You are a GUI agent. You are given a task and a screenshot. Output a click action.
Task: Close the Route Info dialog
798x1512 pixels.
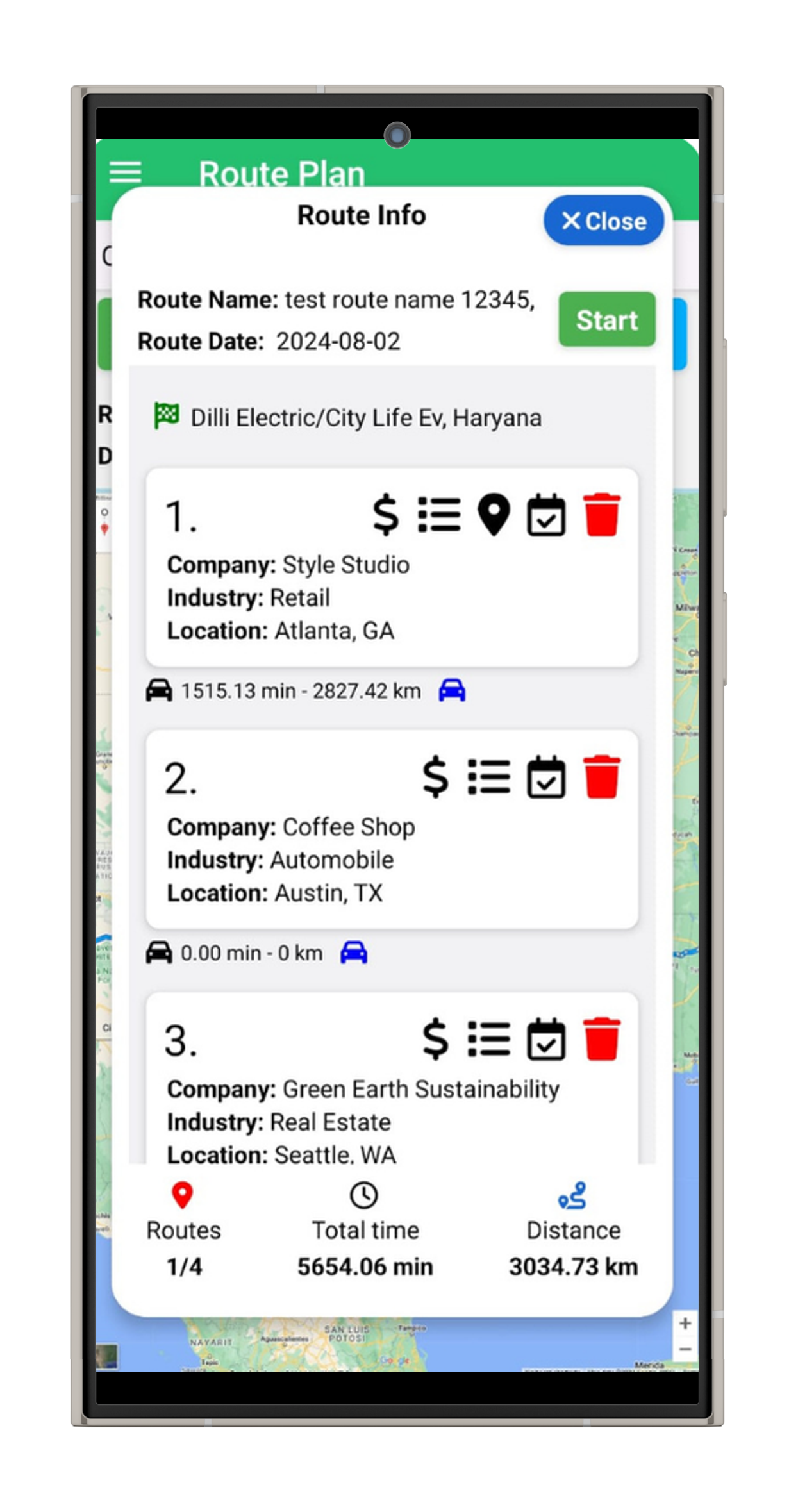coord(603,221)
